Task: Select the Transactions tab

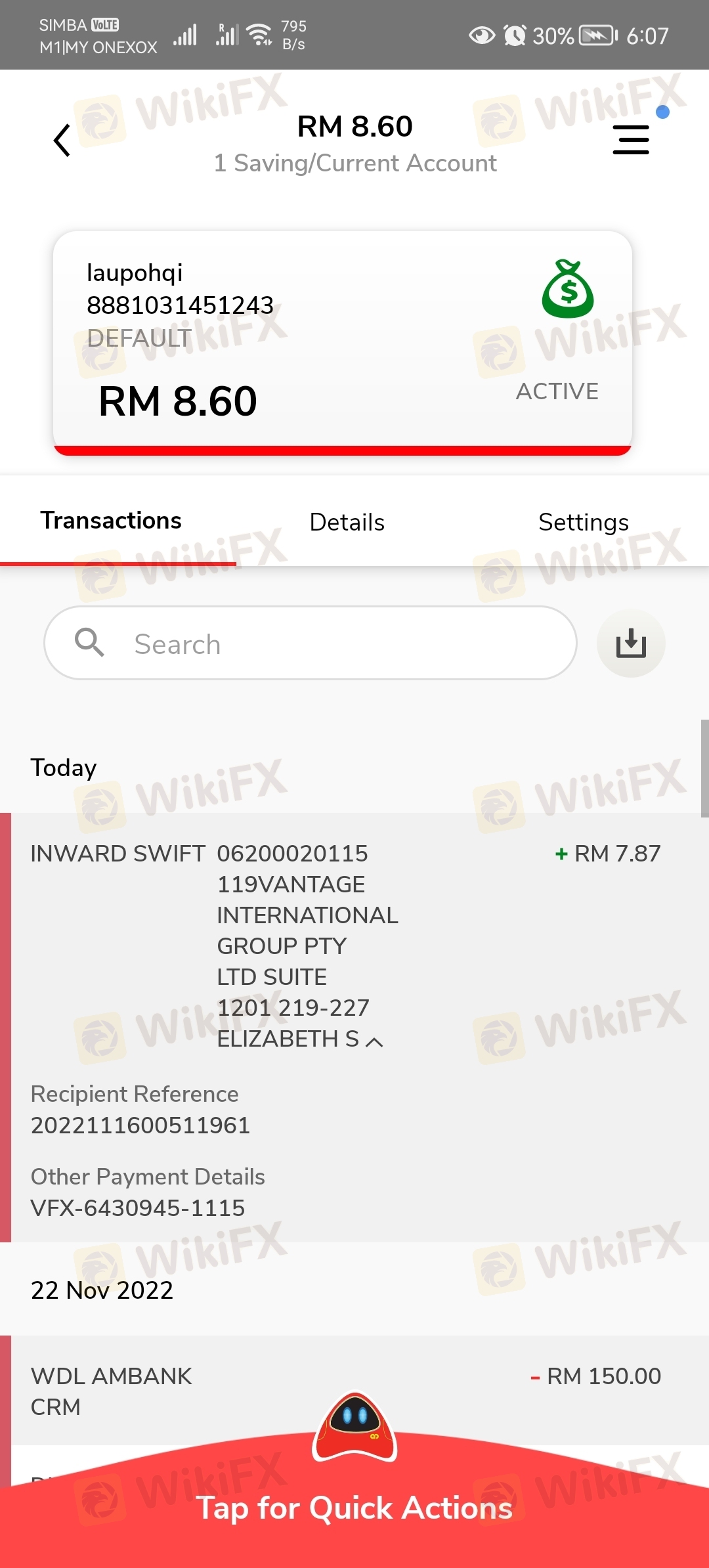Action: 111,521
